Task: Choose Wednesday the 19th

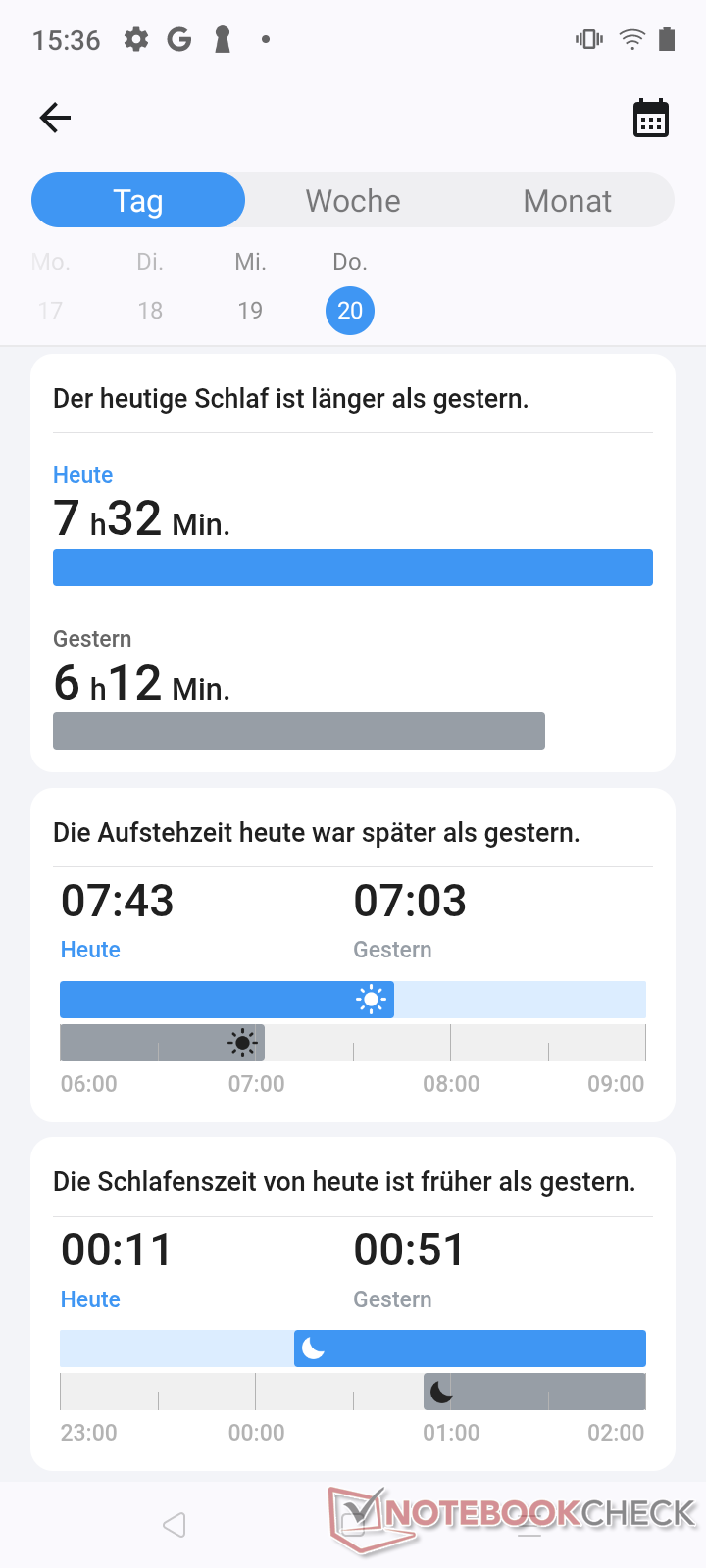Action: tap(250, 310)
